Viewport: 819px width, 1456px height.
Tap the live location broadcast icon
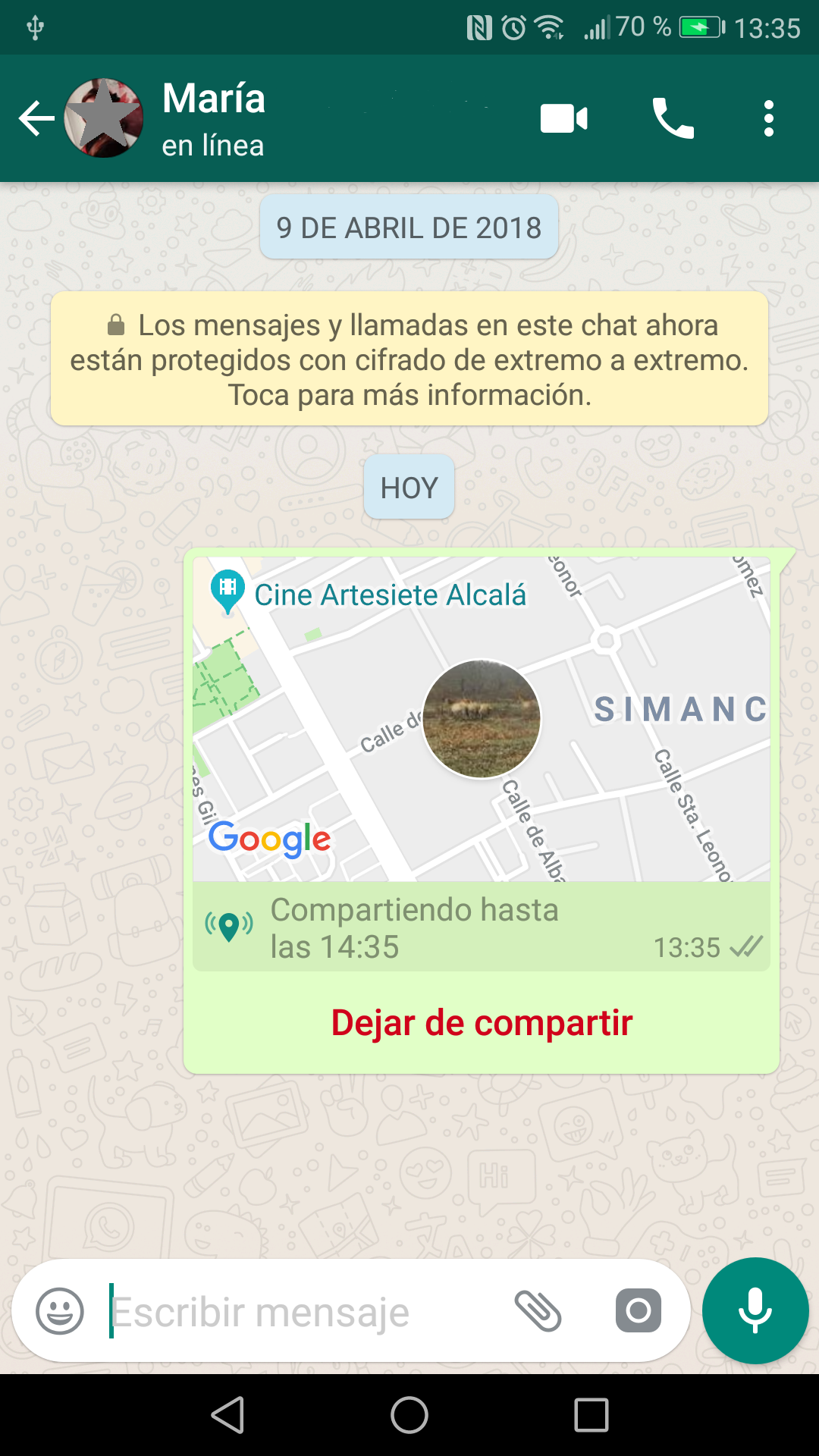point(227,927)
